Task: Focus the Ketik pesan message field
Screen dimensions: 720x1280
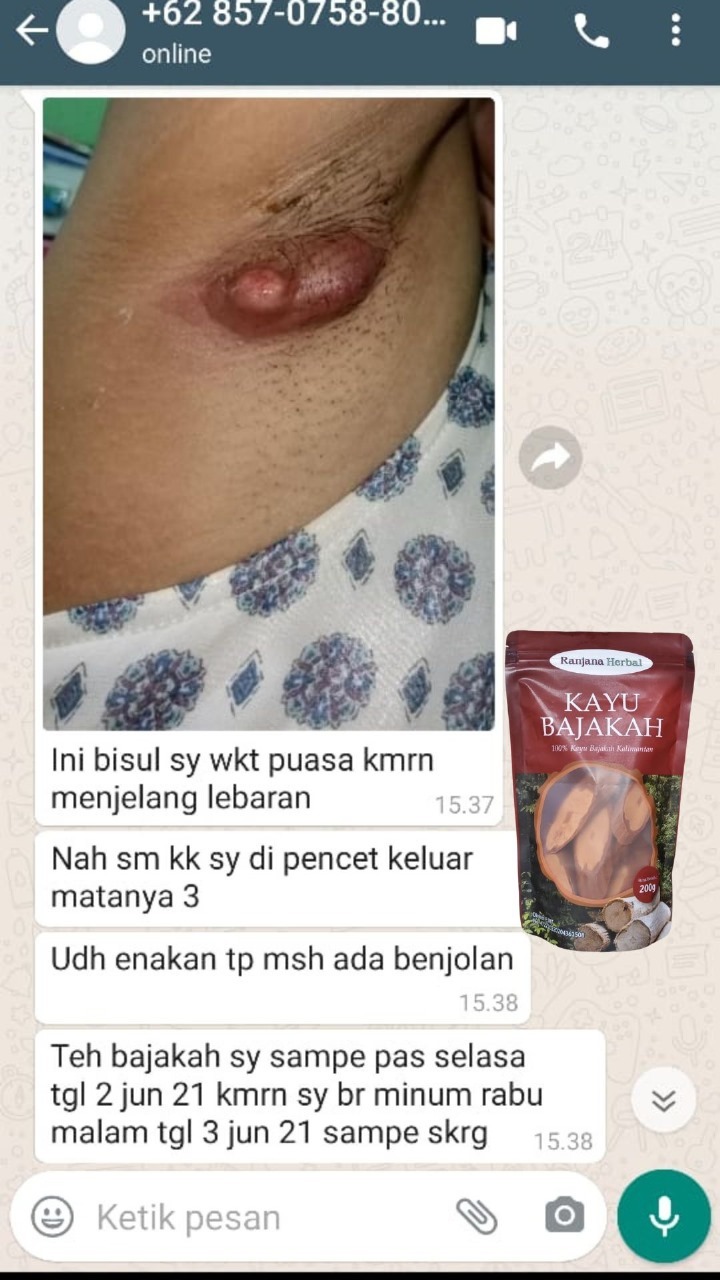Action: 260,1217
